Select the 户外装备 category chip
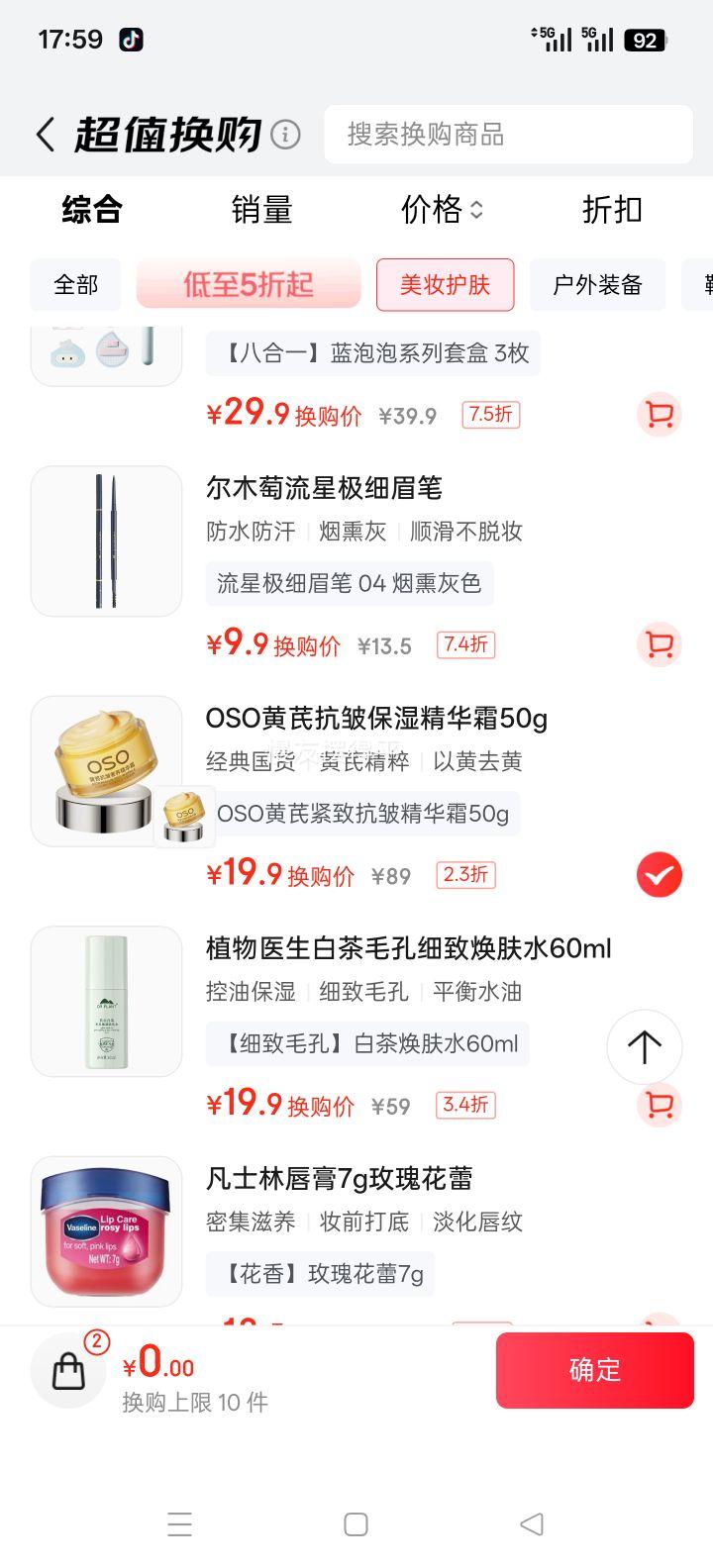Viewport: 713px width, 1568px height. tap(597, 285)
